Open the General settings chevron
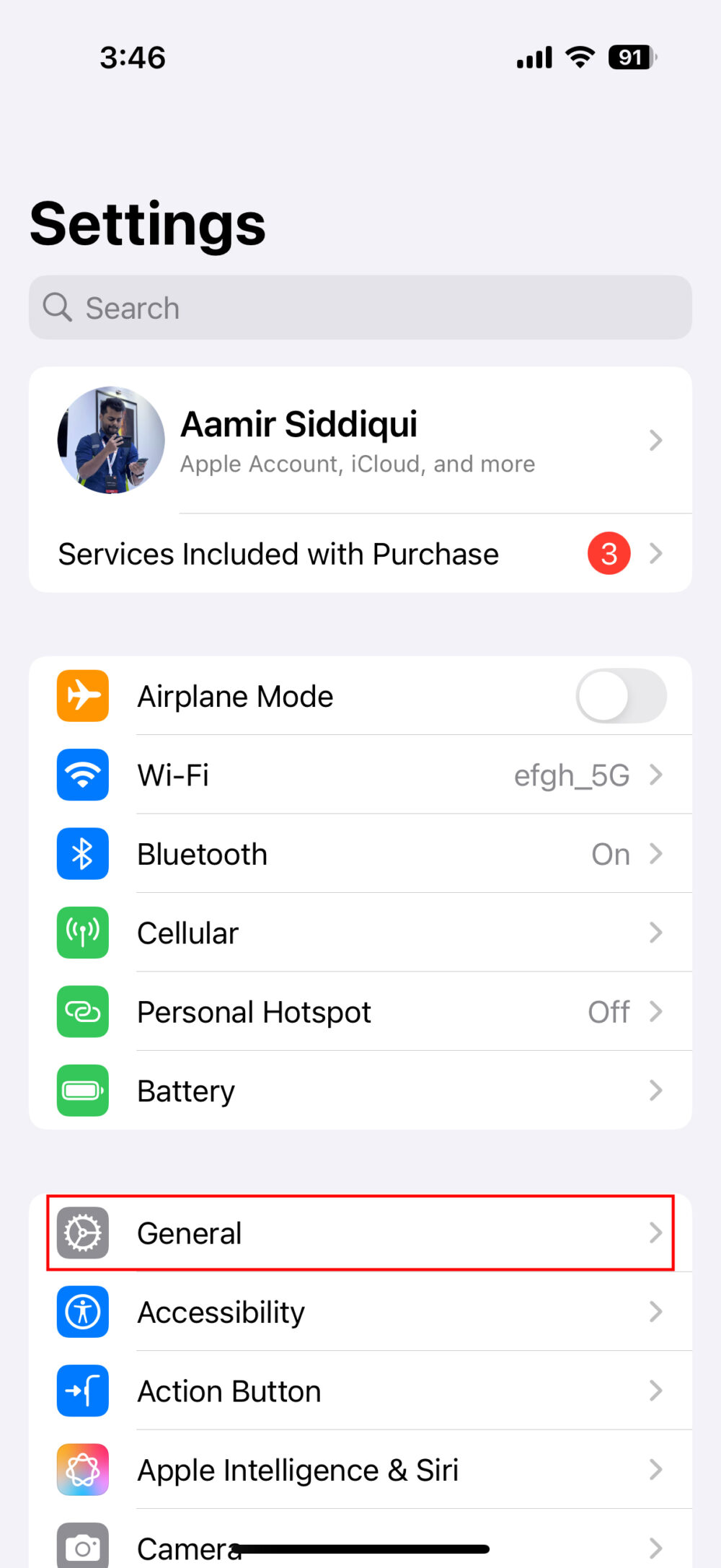 click(x=655, y=1233)
